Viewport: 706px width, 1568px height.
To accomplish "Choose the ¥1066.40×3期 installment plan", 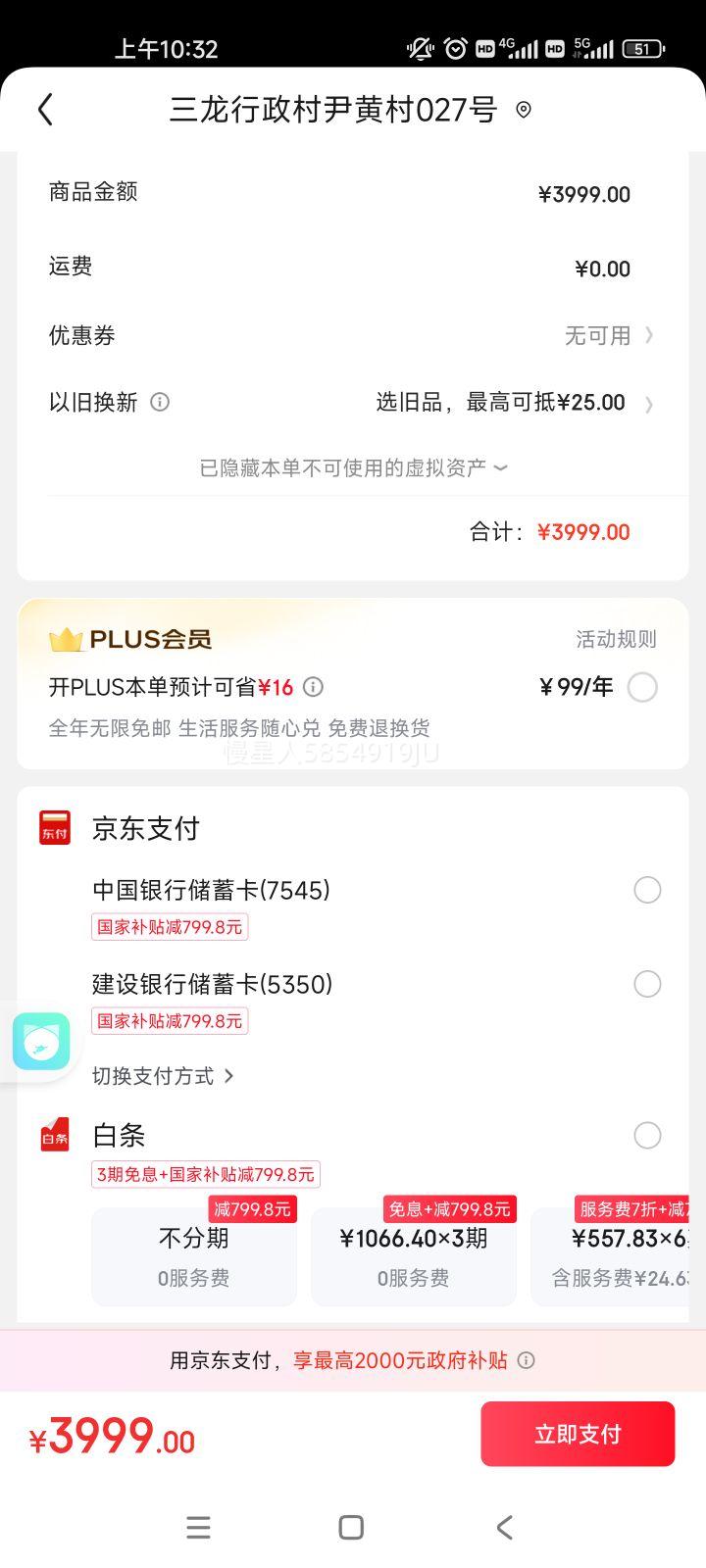I will pos(414,1256).
